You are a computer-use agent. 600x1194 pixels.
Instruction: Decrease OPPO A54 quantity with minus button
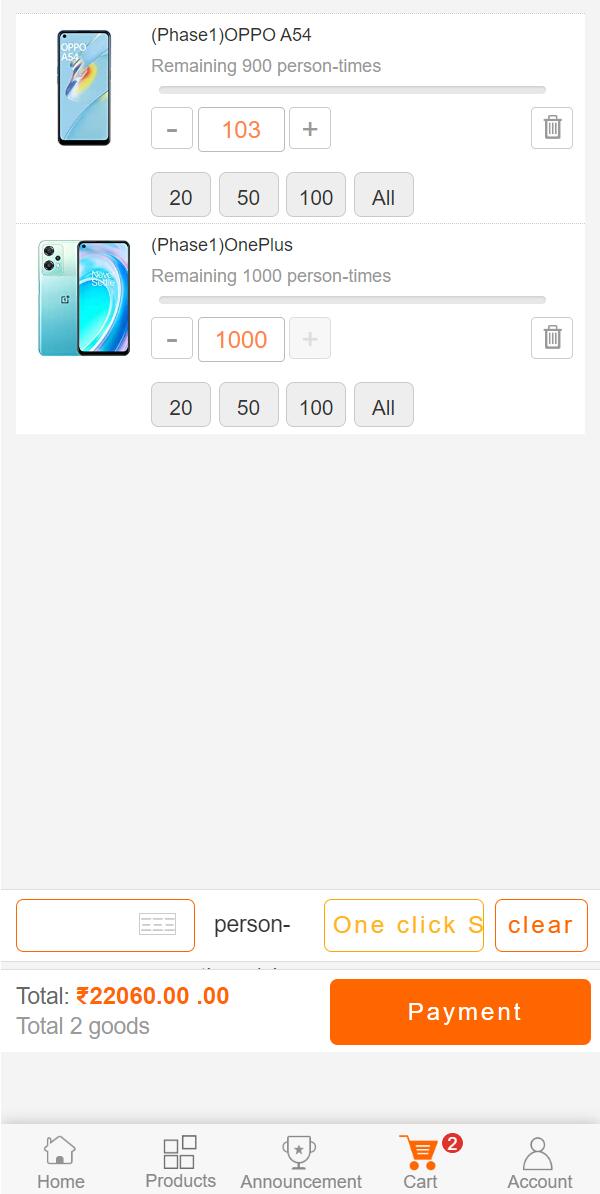tap(172, 129)
